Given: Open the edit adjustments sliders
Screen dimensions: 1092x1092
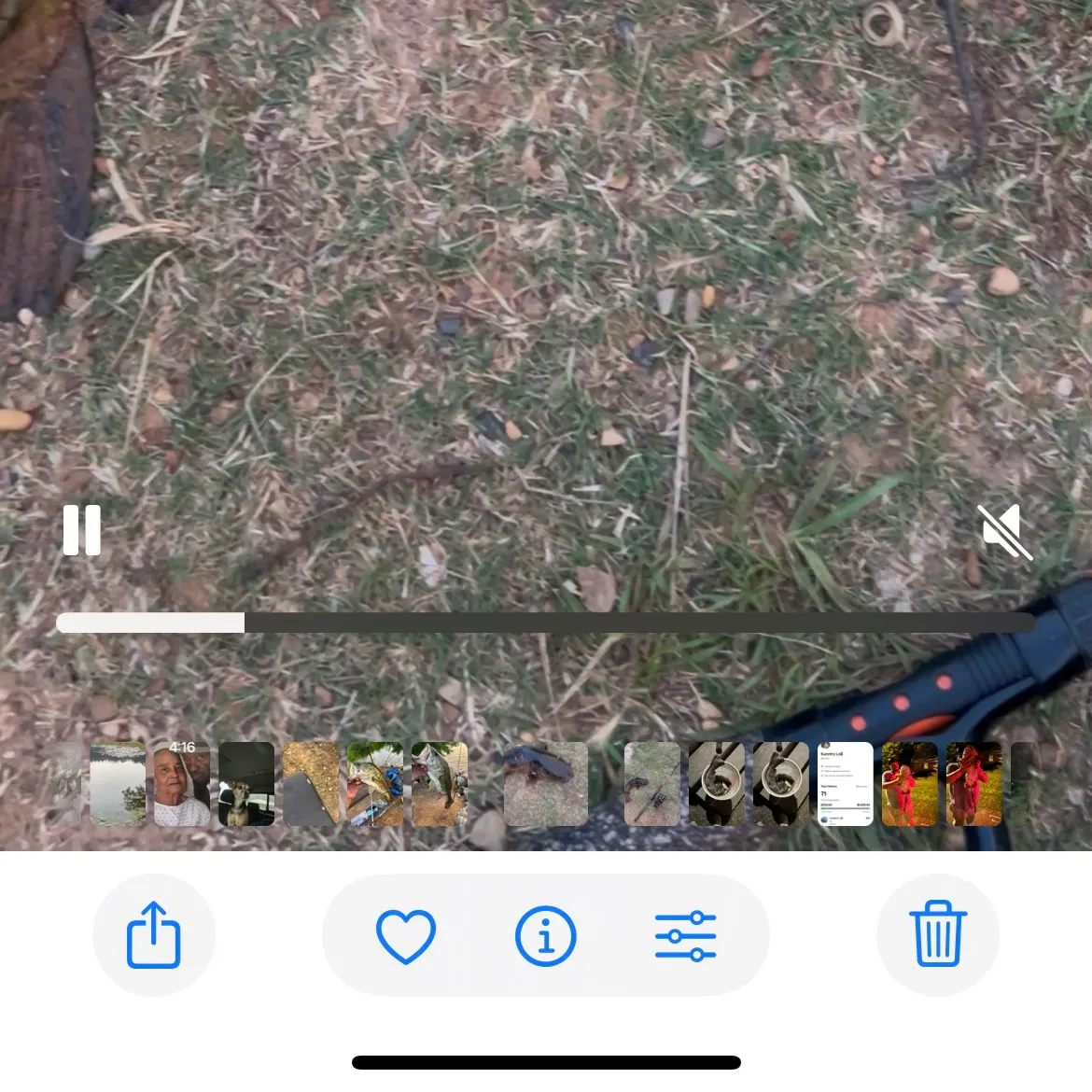Looking at the screenshot, I should [x=685, y=935].
